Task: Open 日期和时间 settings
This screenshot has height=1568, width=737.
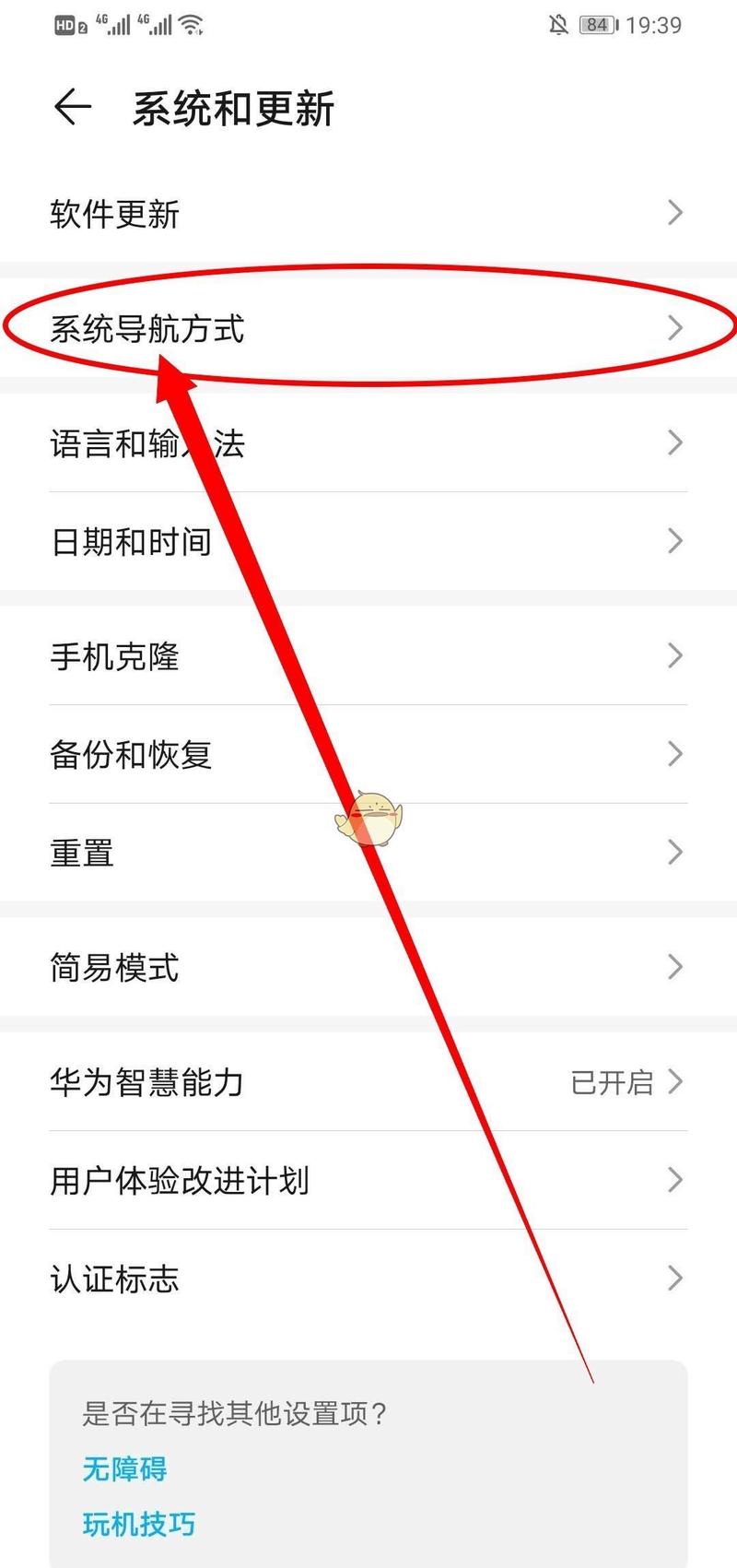Action: point(368,541)
